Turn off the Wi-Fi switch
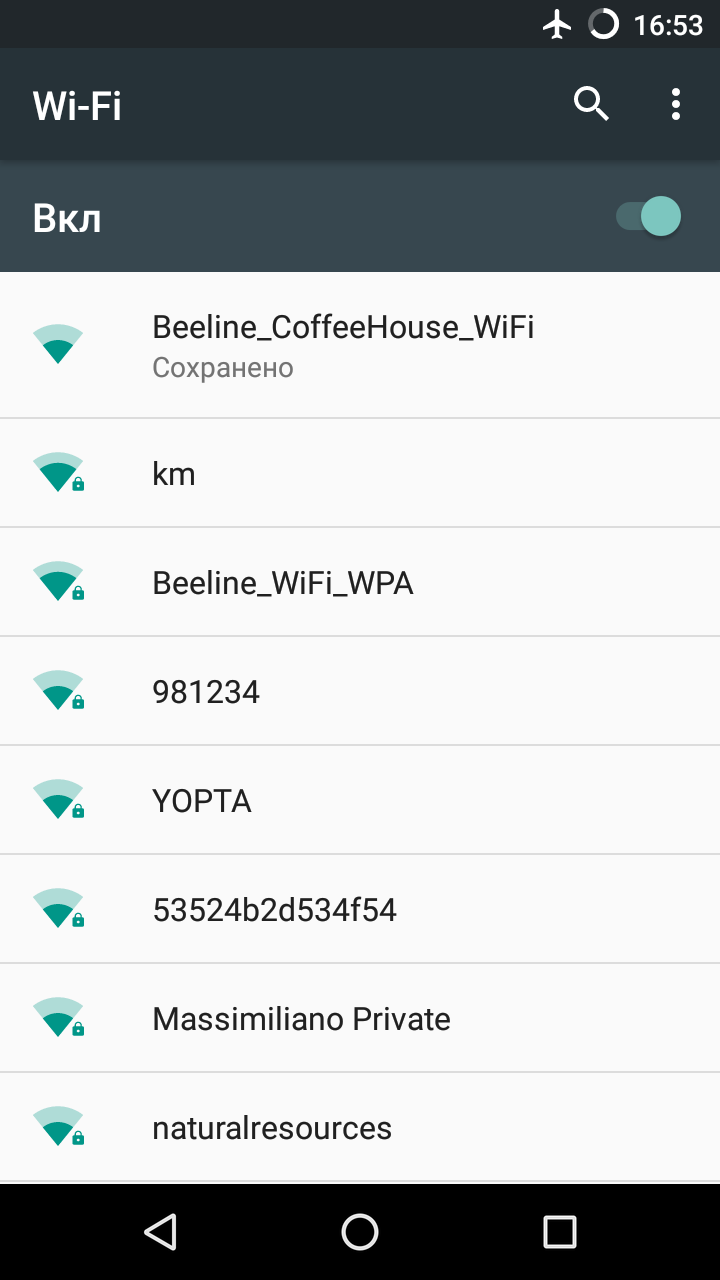This screenshot has height=1280, width=720. [x=648, y=217]
